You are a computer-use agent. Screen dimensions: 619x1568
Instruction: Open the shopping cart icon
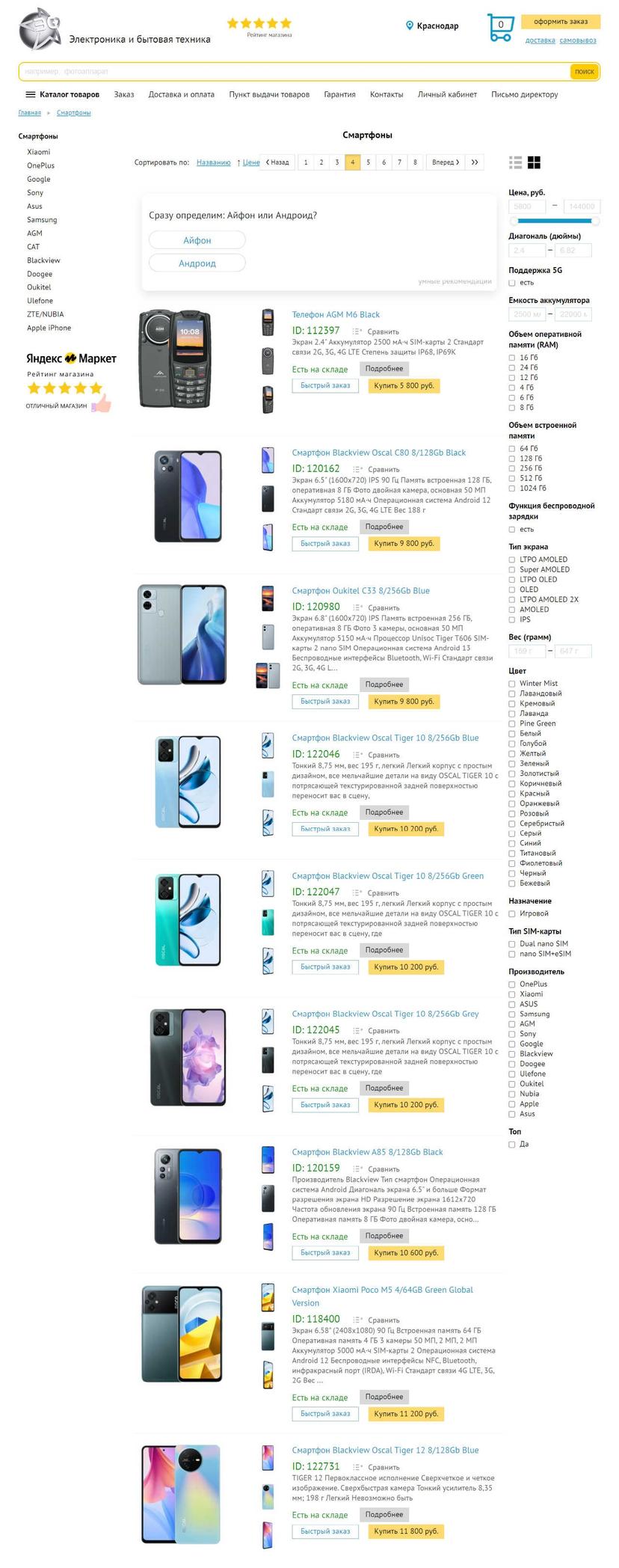(x=500, y=27)
